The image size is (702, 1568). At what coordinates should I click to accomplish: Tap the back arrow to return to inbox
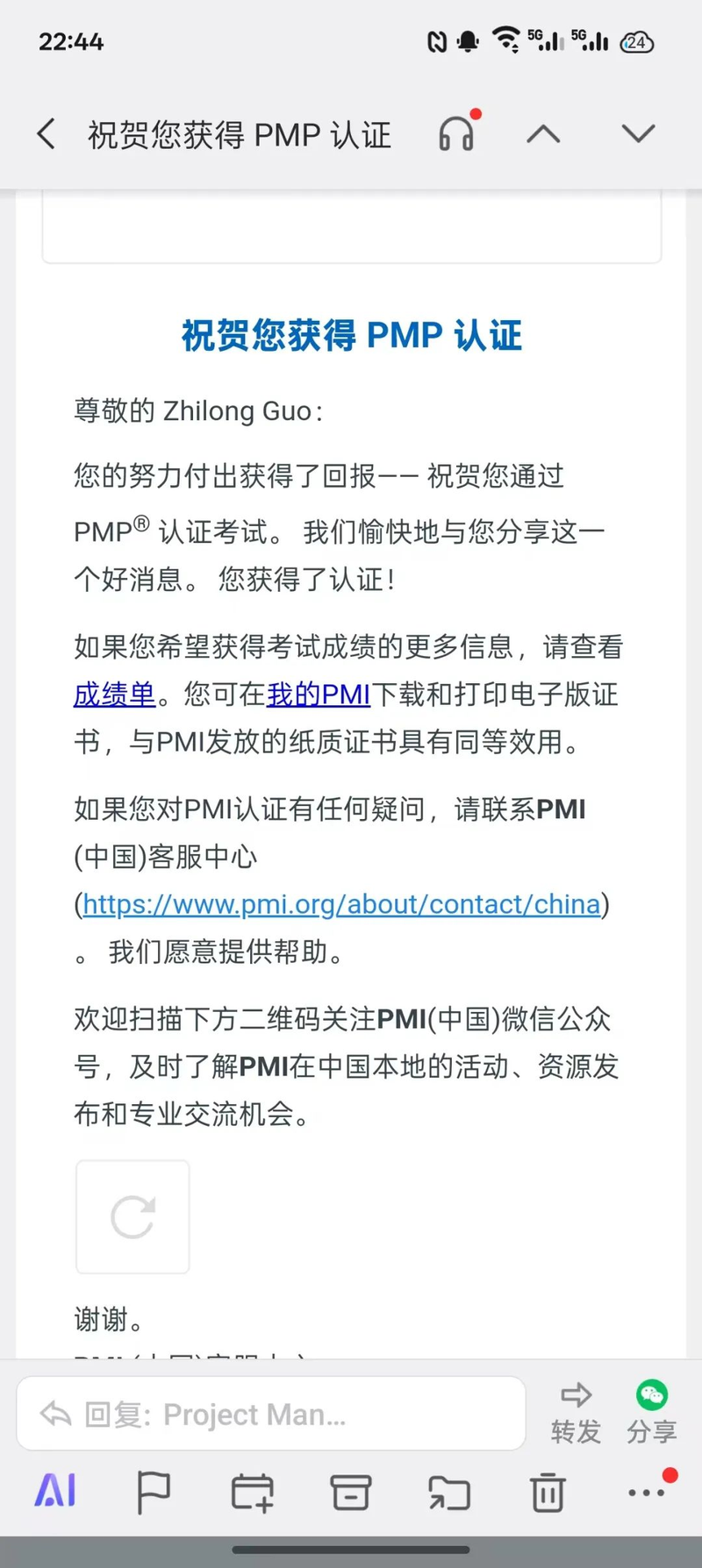46,133
